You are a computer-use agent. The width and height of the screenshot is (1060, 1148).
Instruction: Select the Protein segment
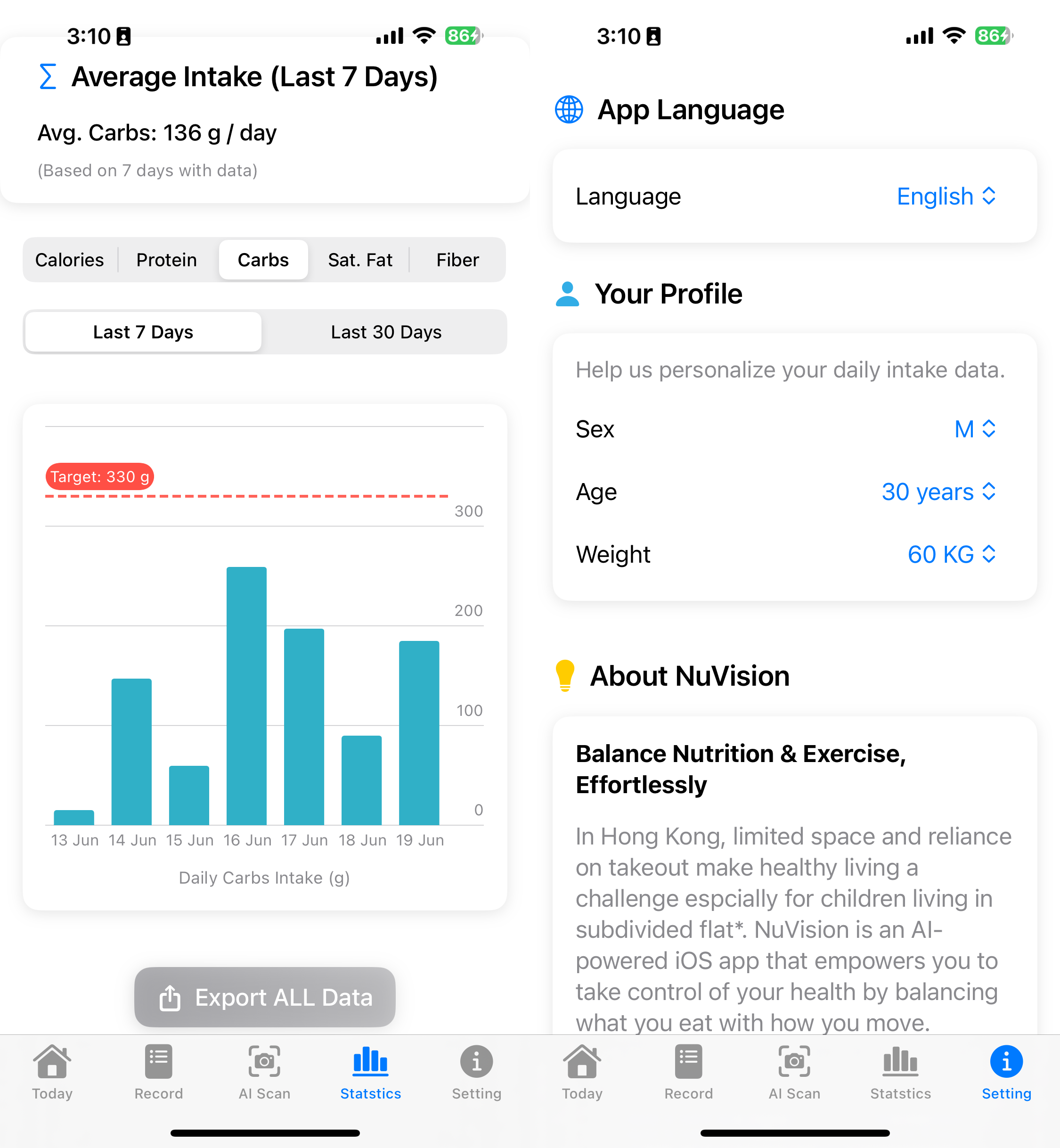point(166,260)
